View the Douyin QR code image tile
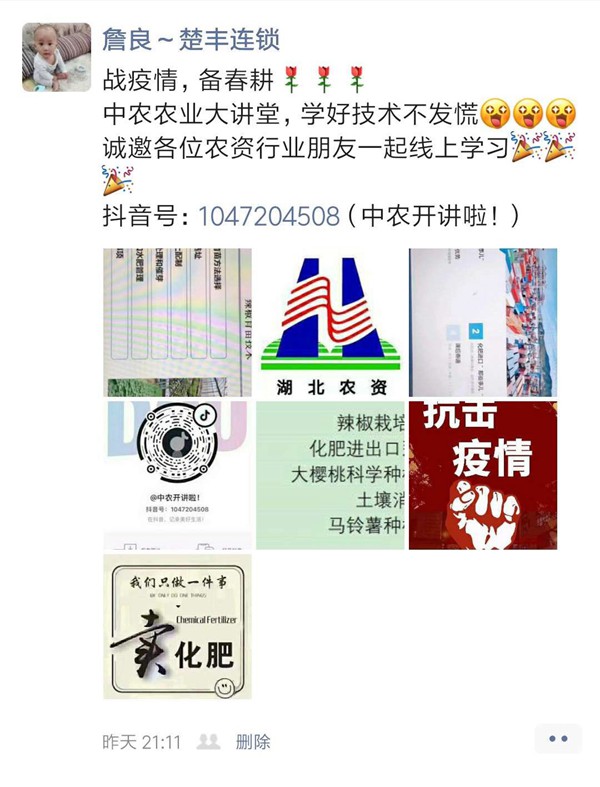600x787 pixels. coord(177,475)
